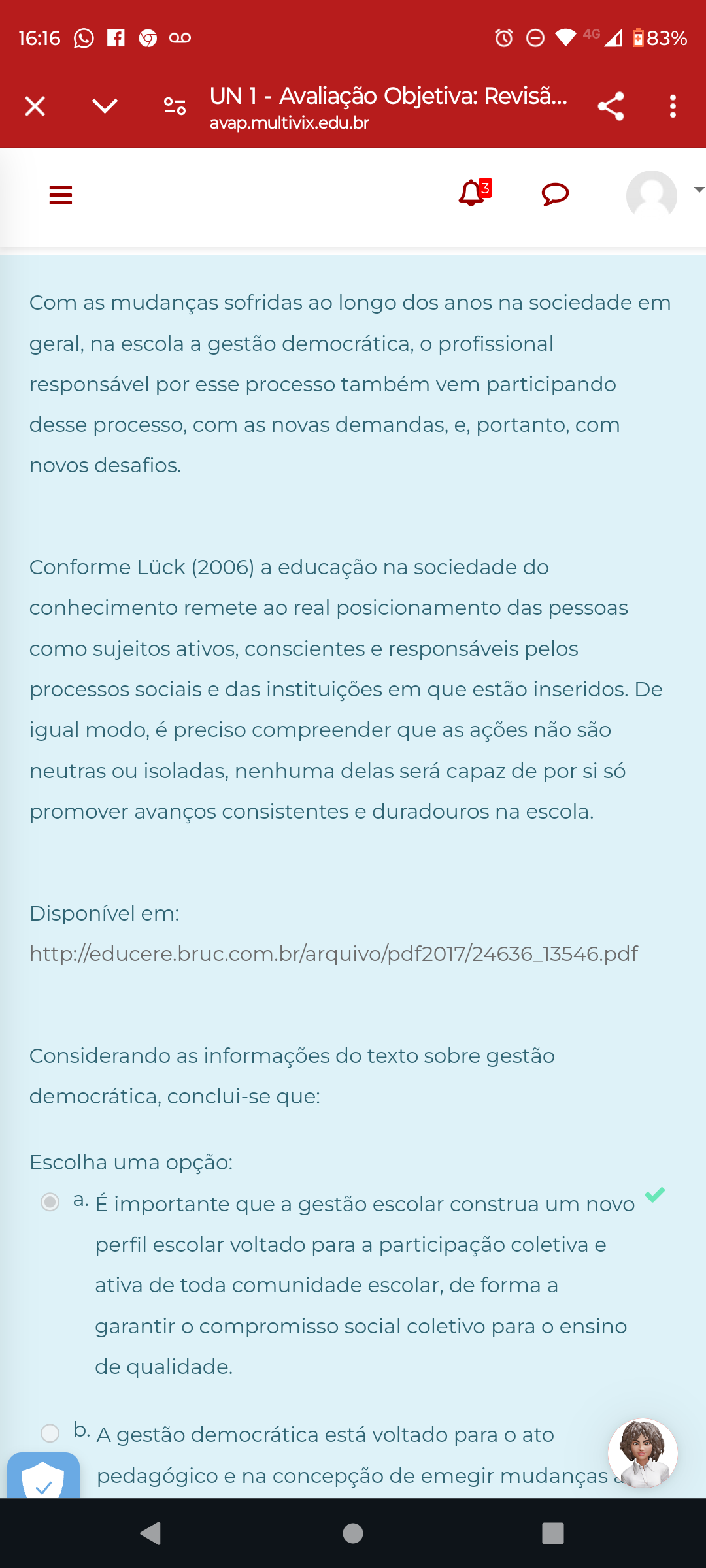
Task: Open the educere.bruc.com.br PDF link
Action: (333, 954)
